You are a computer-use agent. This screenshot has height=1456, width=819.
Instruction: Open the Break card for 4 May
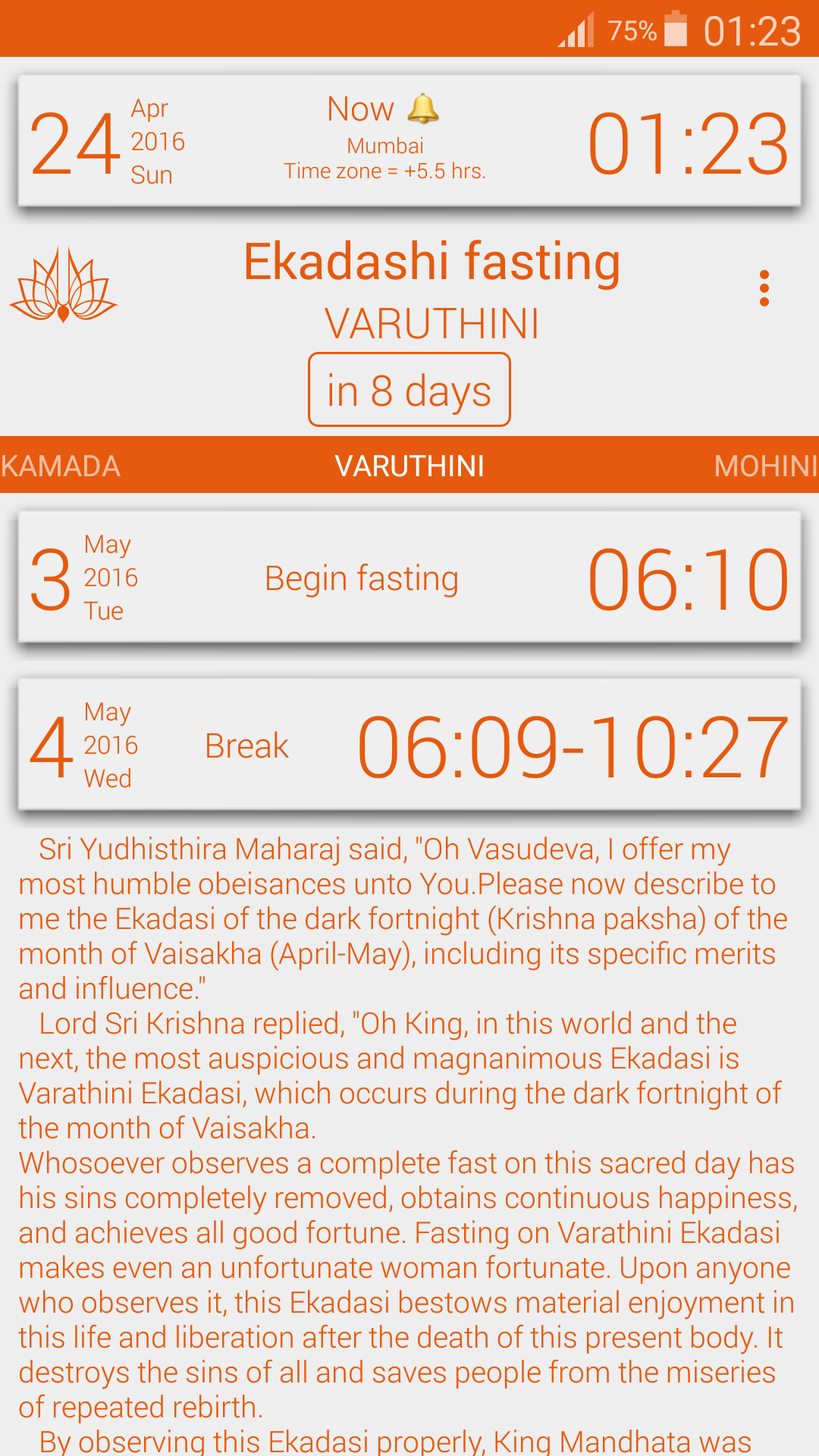[409, 745]
